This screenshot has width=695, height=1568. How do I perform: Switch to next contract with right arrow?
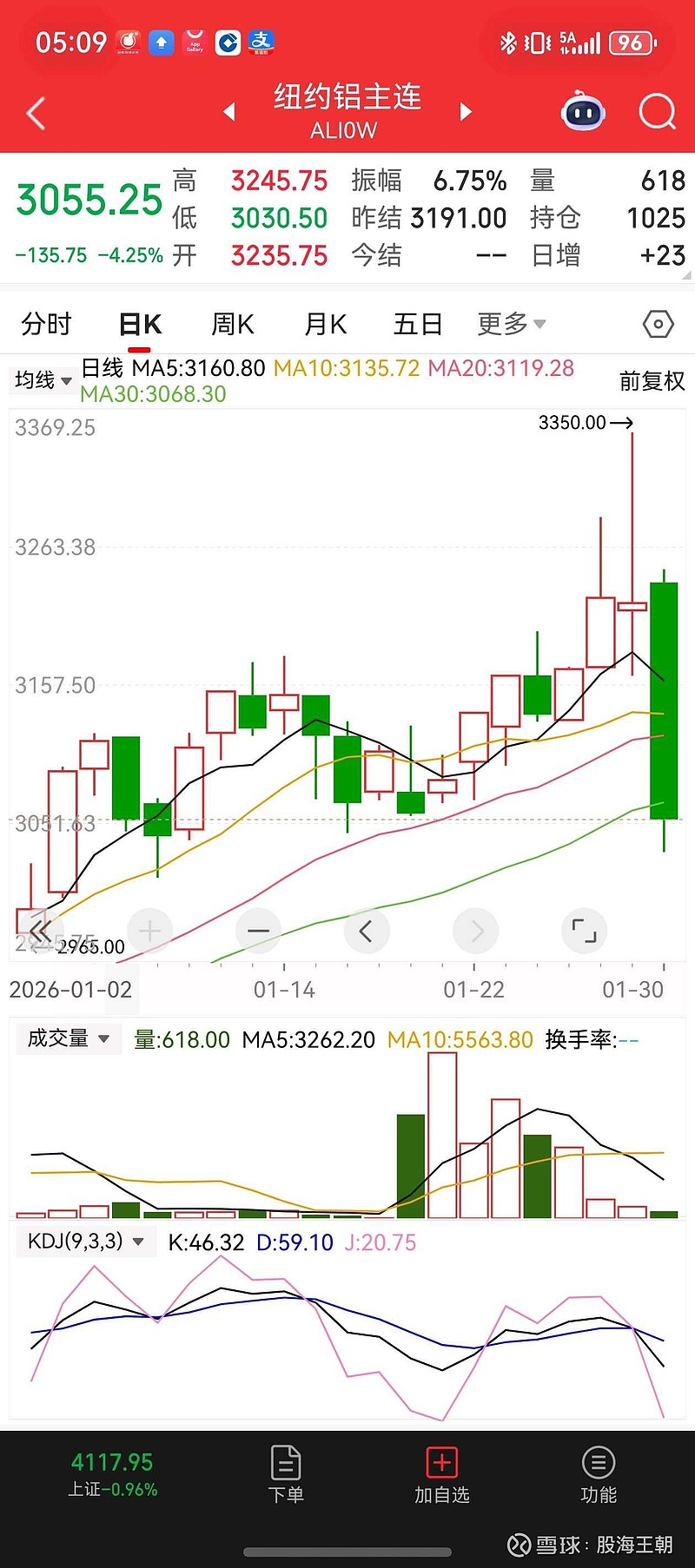point(467,113)
